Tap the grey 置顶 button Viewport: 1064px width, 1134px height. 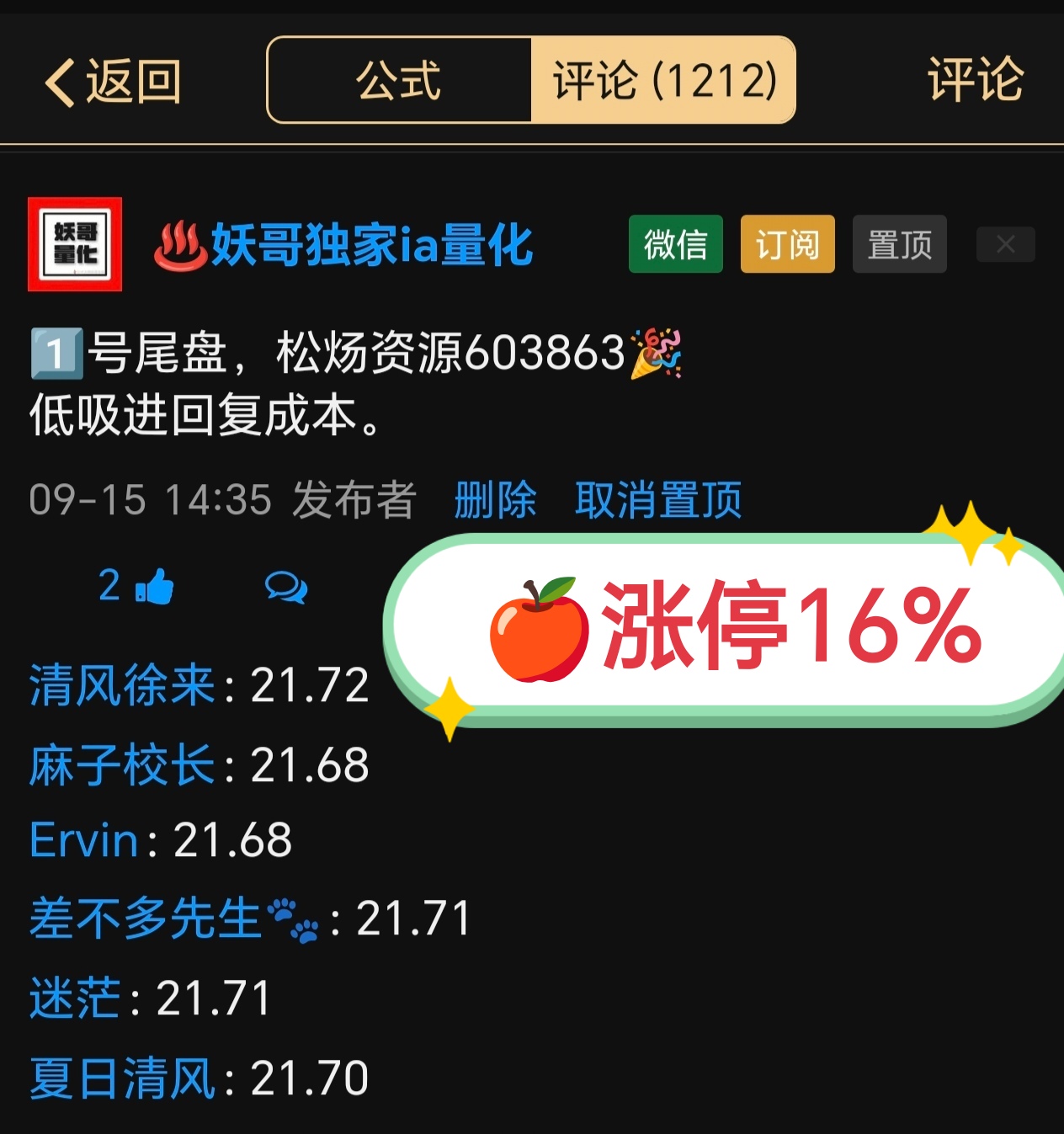[899, 244]
